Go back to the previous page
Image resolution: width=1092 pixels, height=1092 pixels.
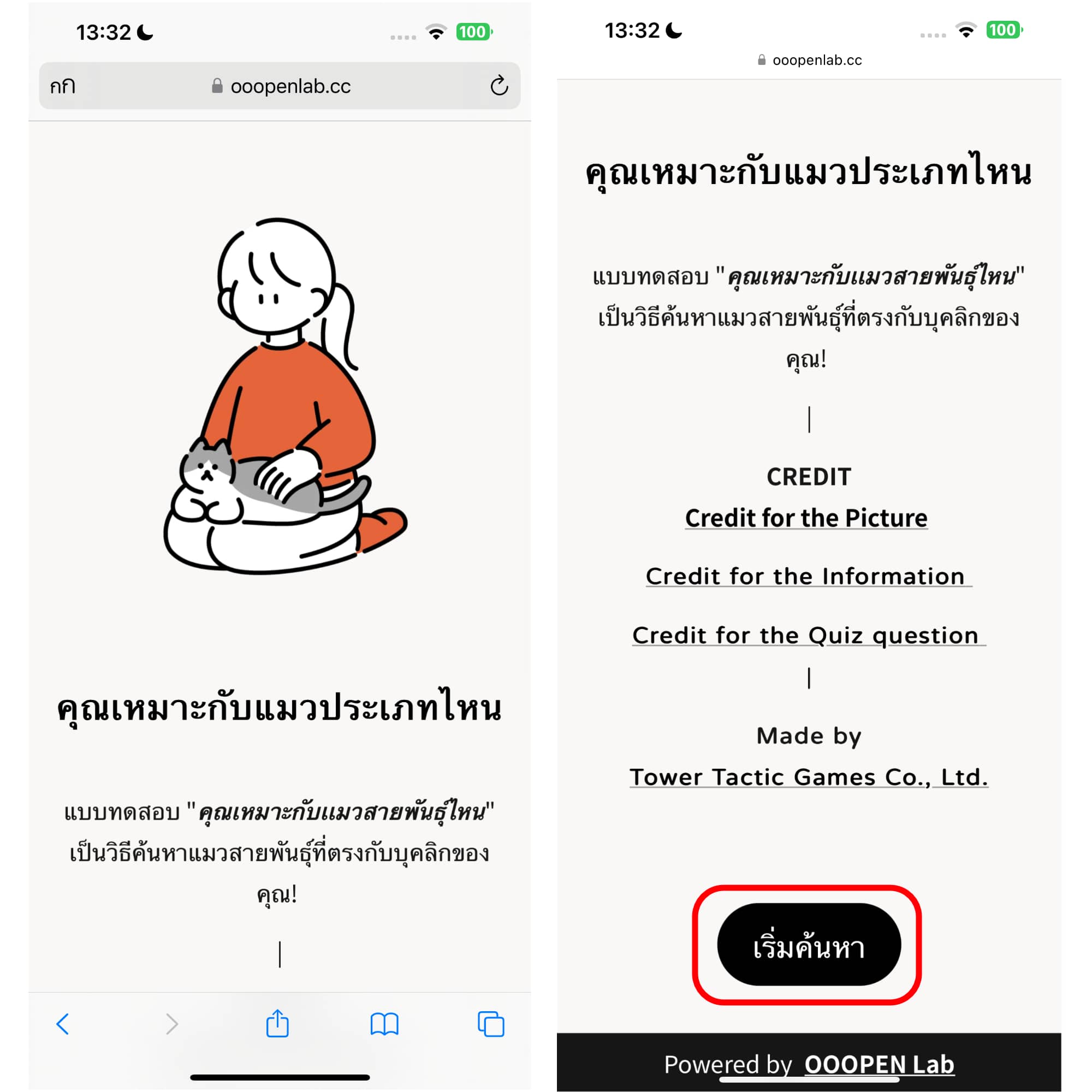pyautogui.click(x=63, y=1024)
